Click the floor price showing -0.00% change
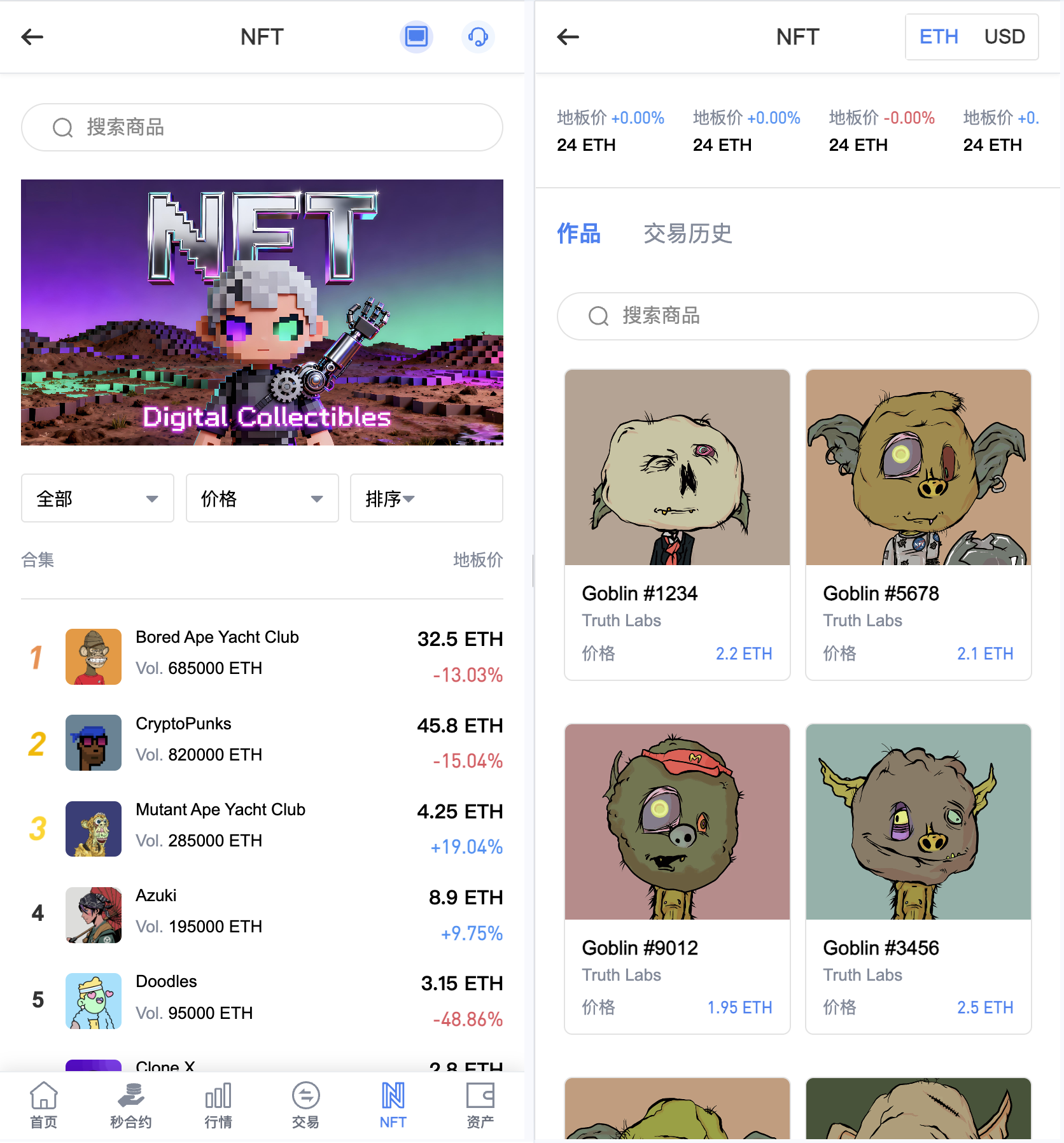Screen dimensions: 1064x1143 coord(881,130)
